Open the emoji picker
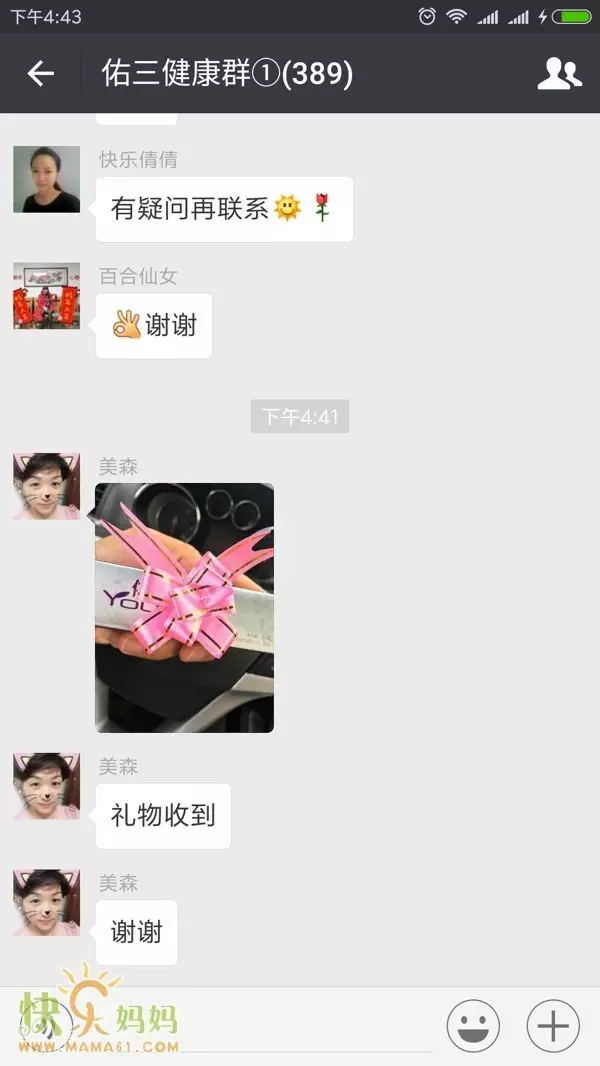The image size is (600, 1066). coord(473,1025)
